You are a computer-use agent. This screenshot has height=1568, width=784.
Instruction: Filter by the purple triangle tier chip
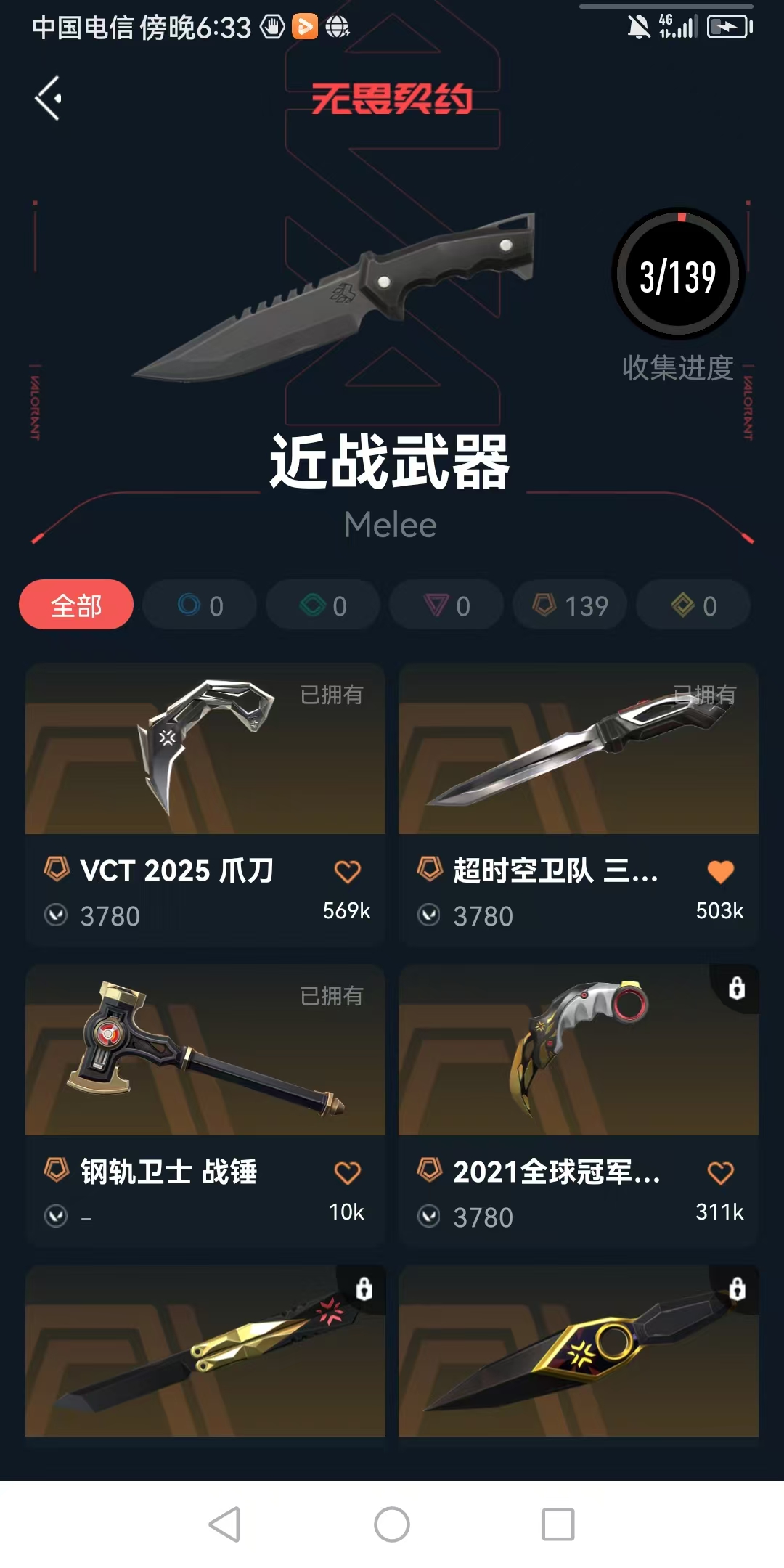[446, 605]
